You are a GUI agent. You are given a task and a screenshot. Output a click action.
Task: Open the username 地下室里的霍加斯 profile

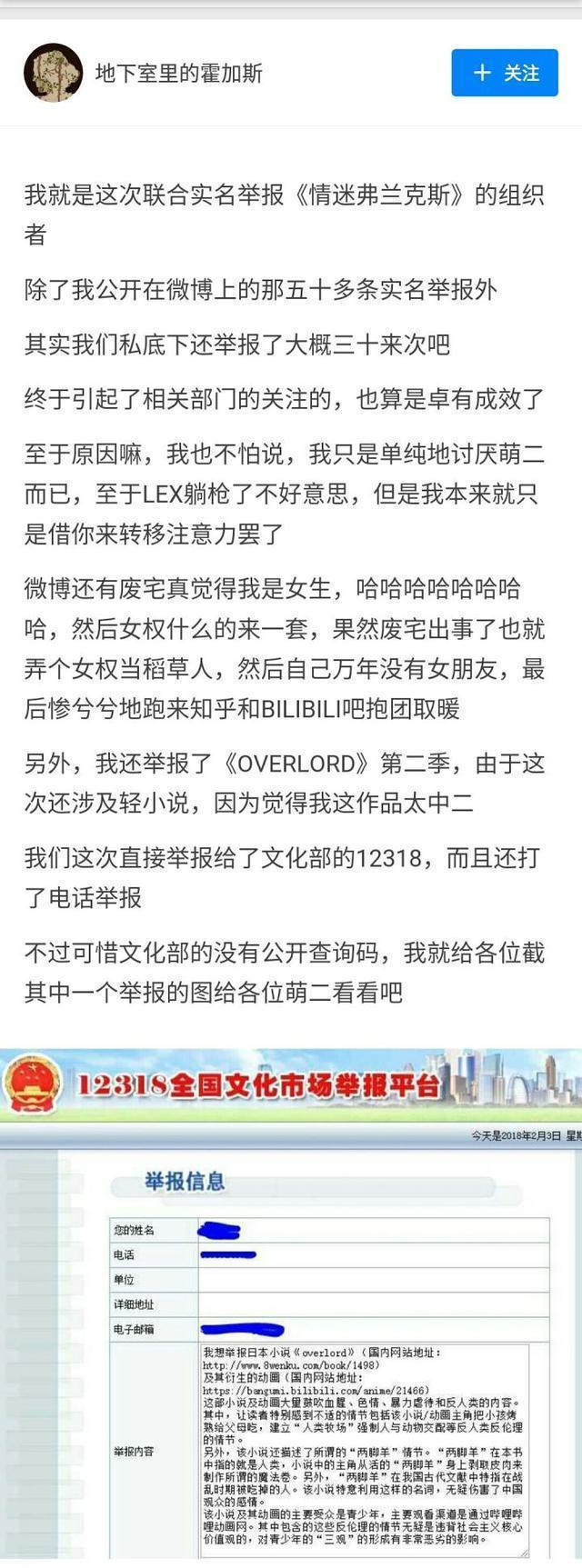click(179, 73)
